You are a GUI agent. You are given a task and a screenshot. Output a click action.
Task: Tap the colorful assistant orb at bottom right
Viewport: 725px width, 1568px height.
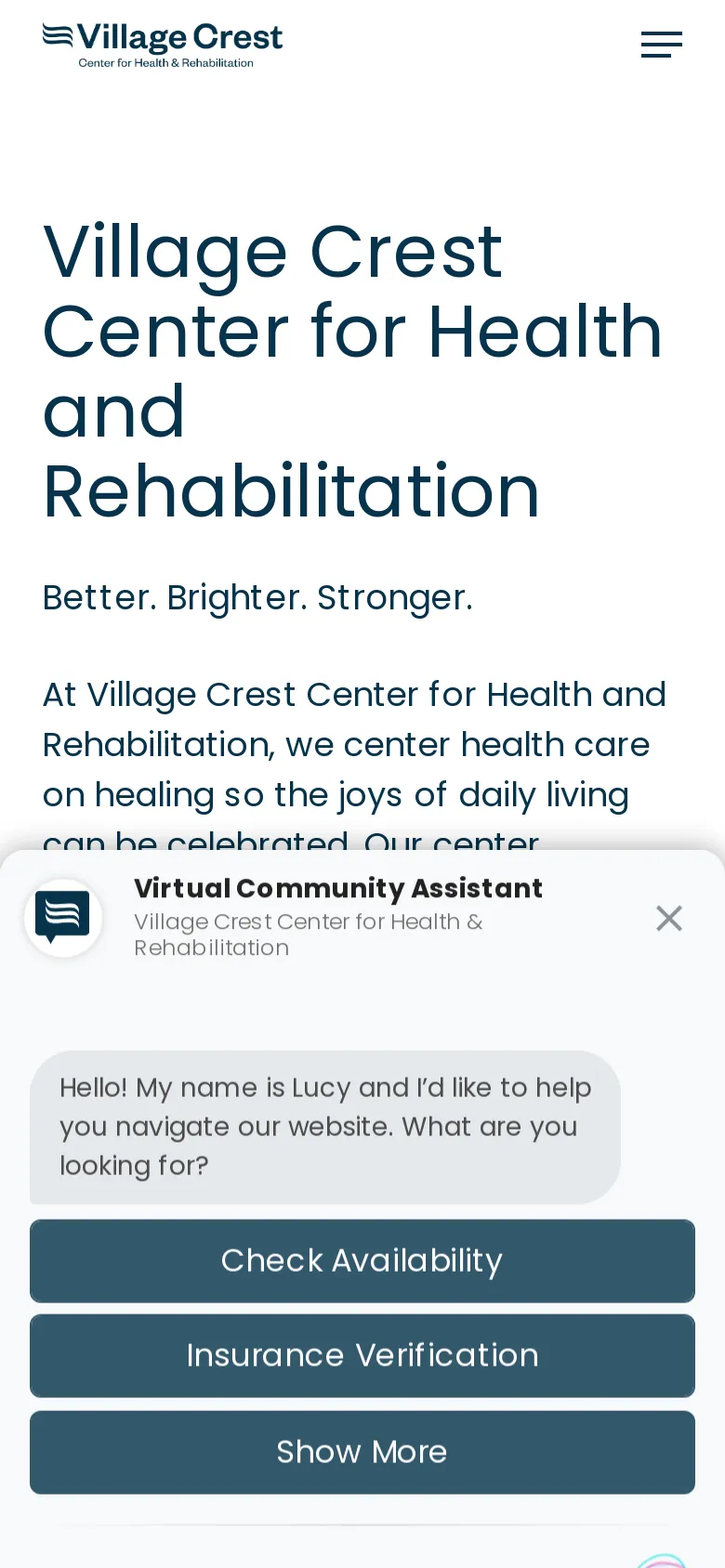pos(664,1561)
